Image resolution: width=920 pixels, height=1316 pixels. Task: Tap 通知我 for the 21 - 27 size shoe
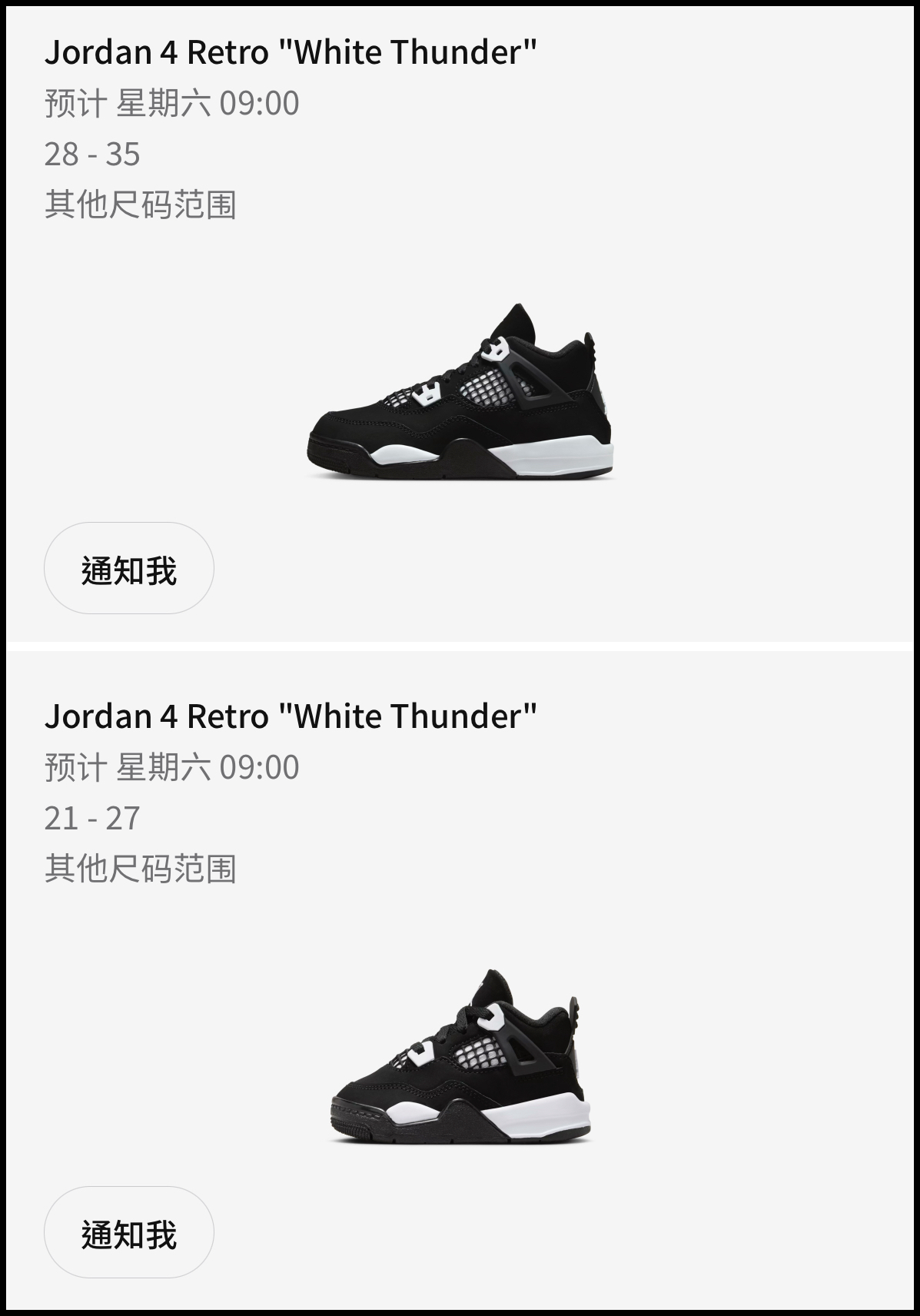click(x=128, y=1233)
